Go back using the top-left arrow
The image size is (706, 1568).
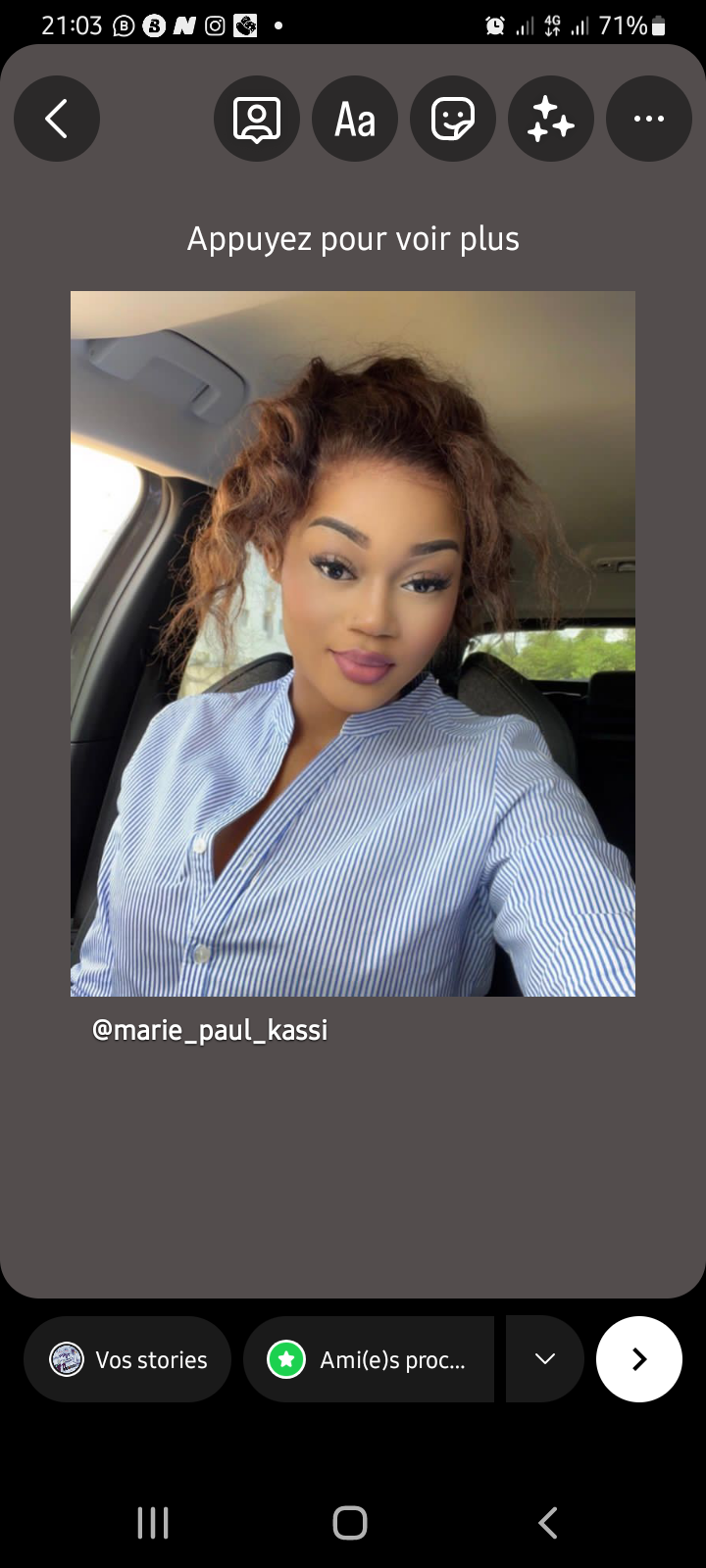click(x=57, y=119)
